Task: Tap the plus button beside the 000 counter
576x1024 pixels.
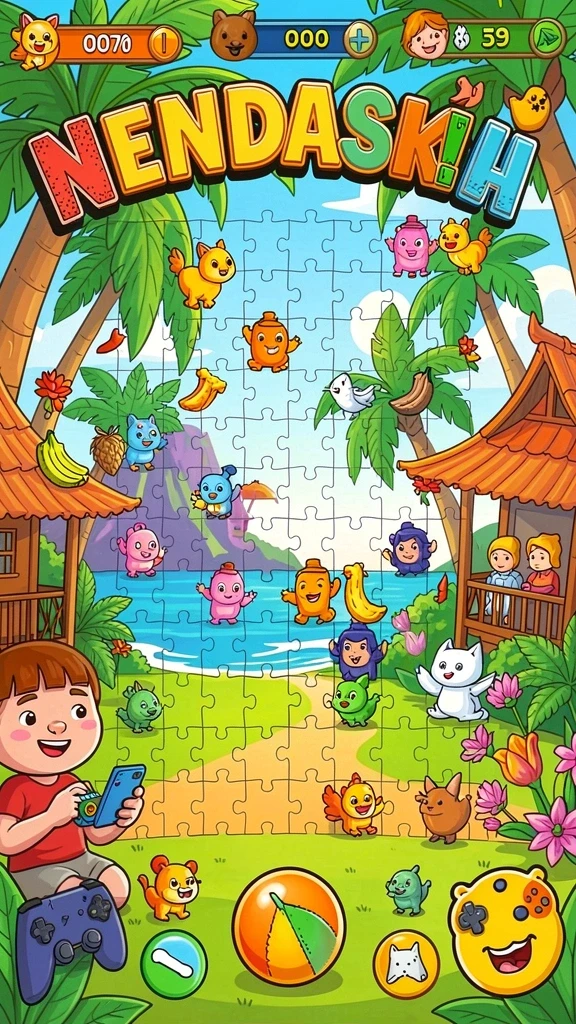Action: coord(360,39)
